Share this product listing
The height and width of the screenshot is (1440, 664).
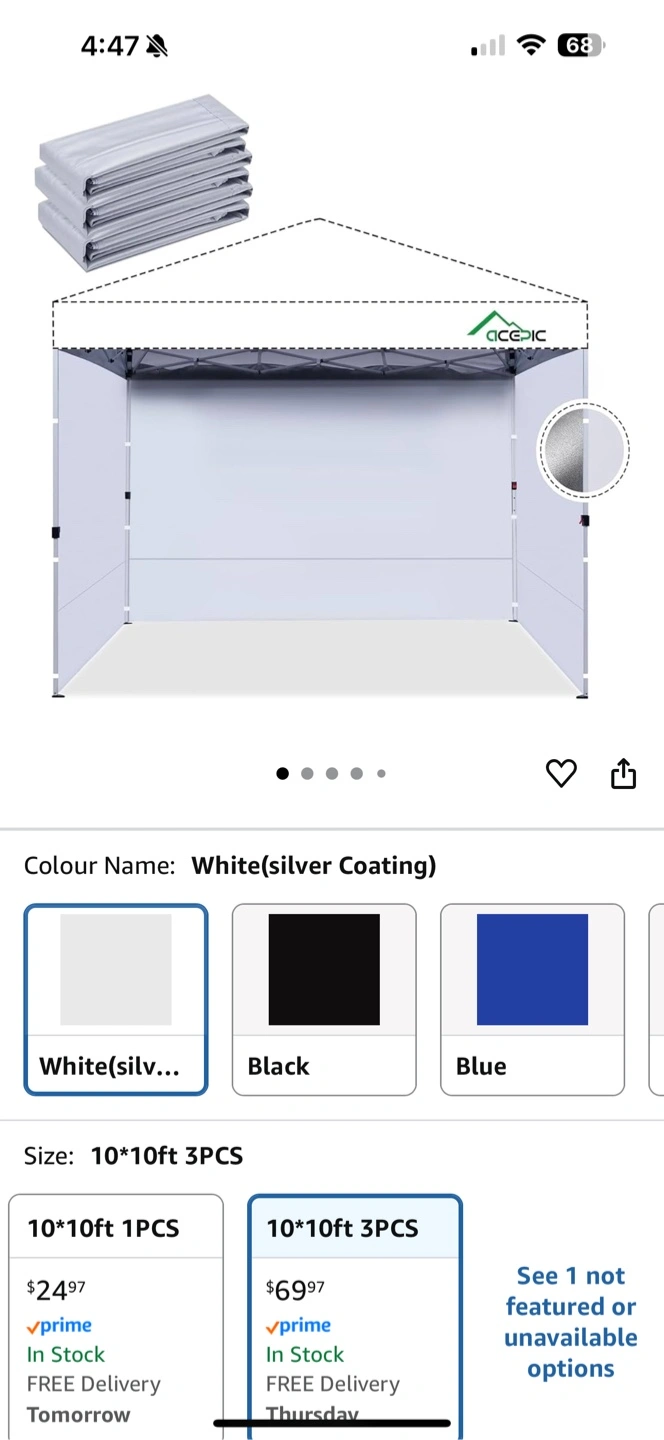pyautogui.click(x=623, y=773)
